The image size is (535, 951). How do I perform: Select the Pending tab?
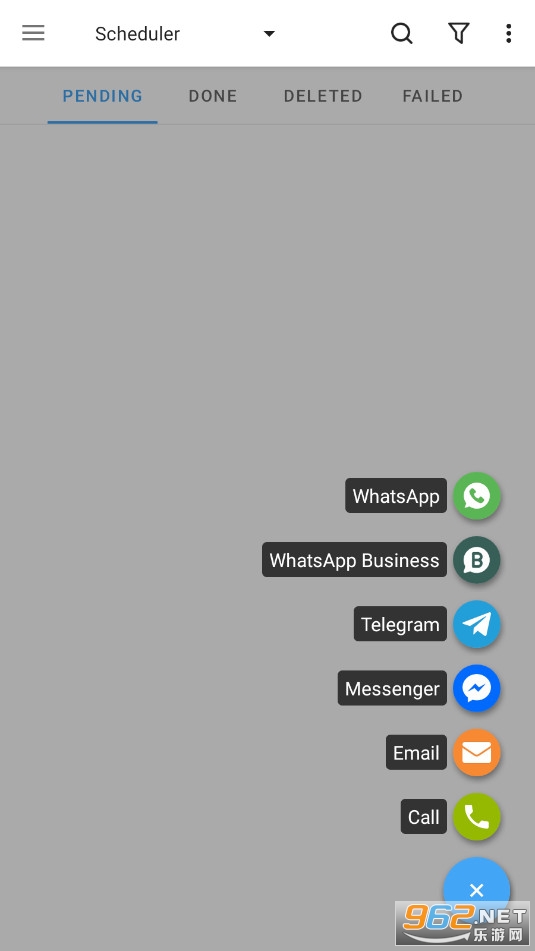(103, 96)
